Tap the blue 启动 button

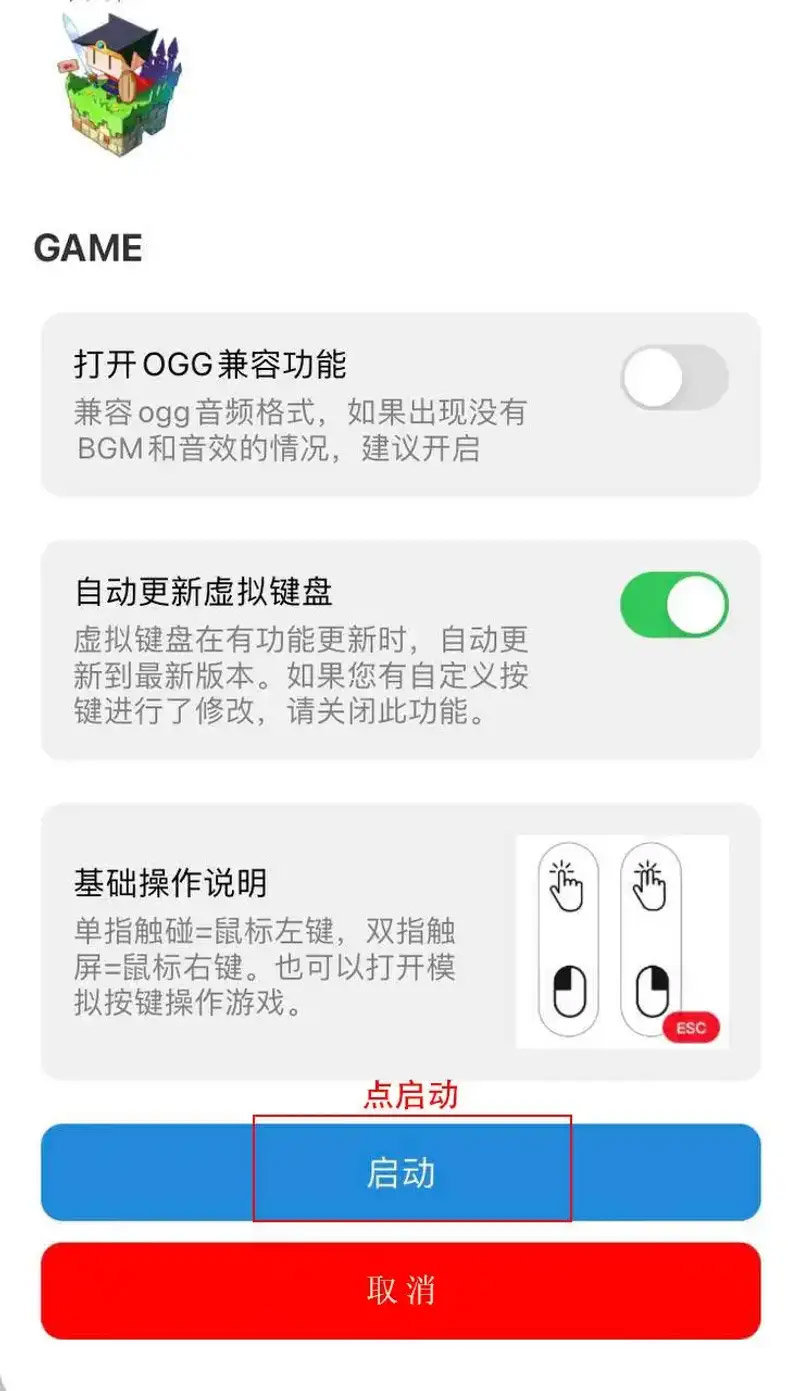pyautogui.click(x=401, y=1172)
